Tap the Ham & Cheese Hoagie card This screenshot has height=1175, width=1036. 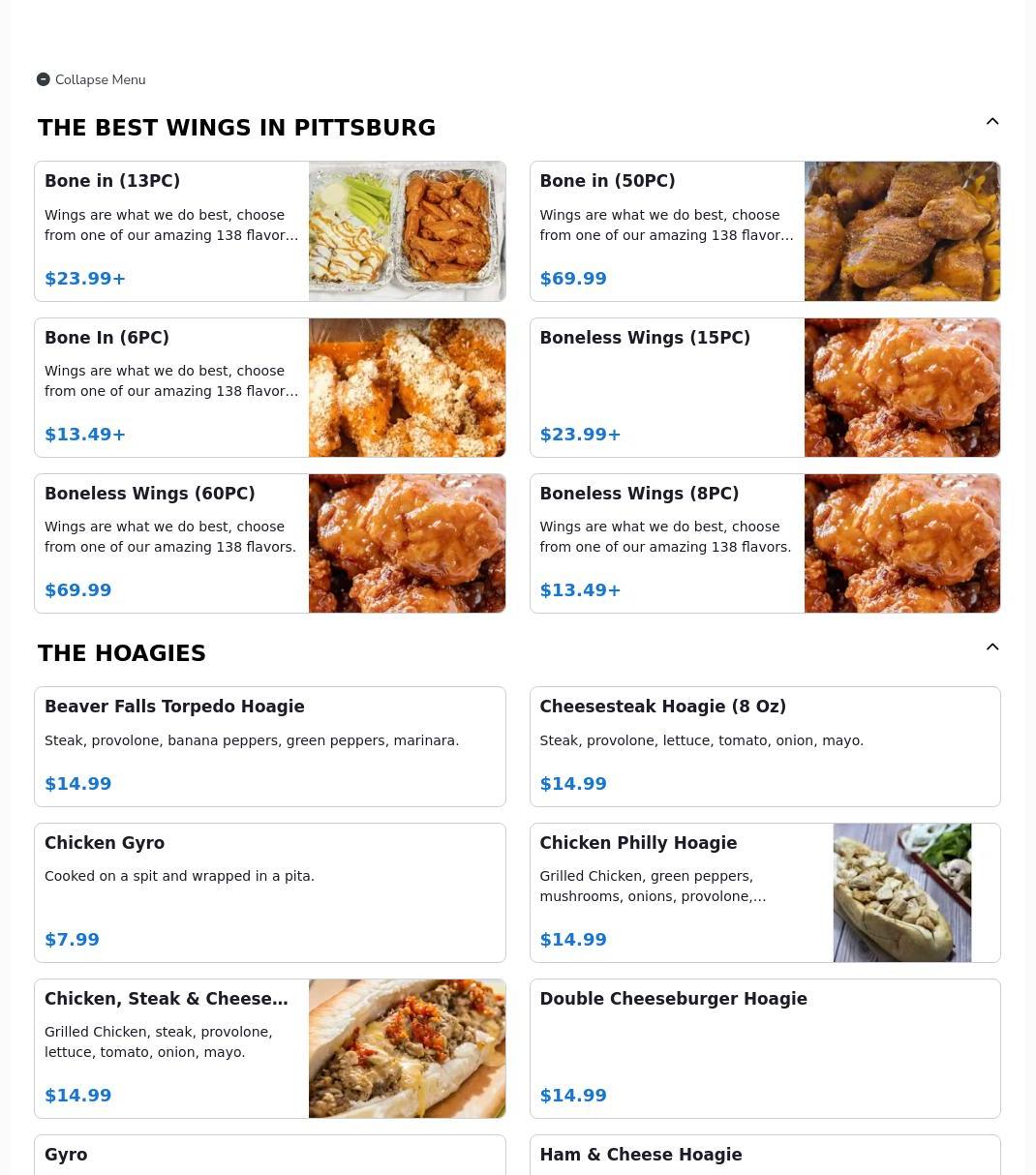[764, 1156]
